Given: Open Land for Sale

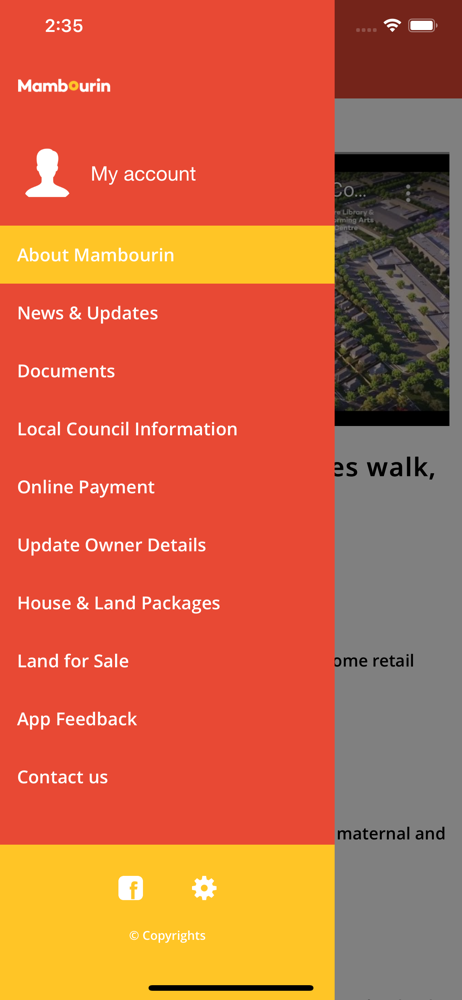Looking at the screenshot, I should coord(167,661).
